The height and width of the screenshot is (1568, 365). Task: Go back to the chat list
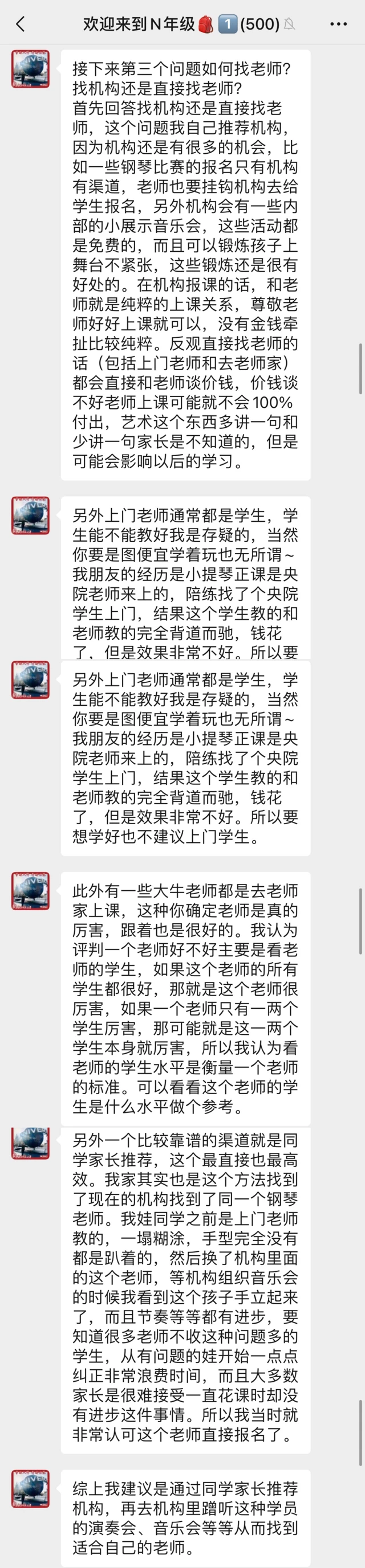[x=20, y=24]
